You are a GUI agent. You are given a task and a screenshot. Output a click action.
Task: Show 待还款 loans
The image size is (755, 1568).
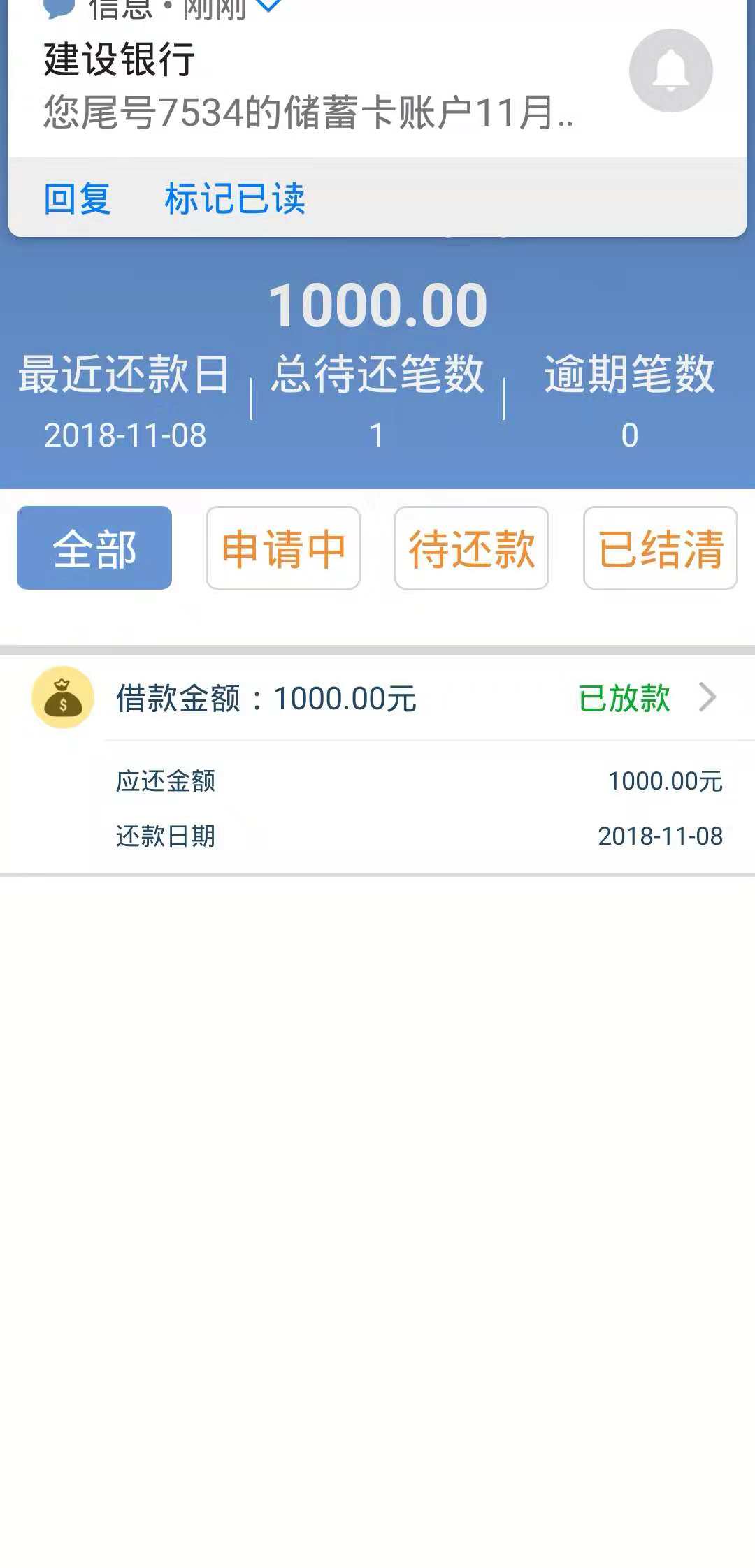(x=472, y=548)
